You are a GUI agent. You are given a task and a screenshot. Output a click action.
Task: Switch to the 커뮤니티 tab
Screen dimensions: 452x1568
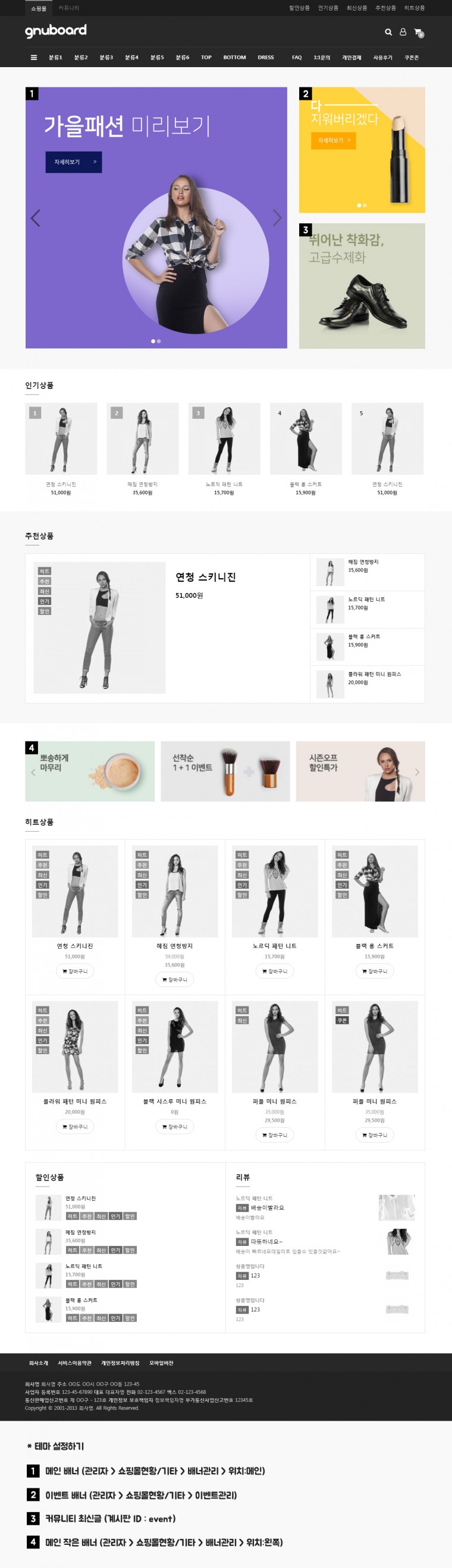pos(69,8)
